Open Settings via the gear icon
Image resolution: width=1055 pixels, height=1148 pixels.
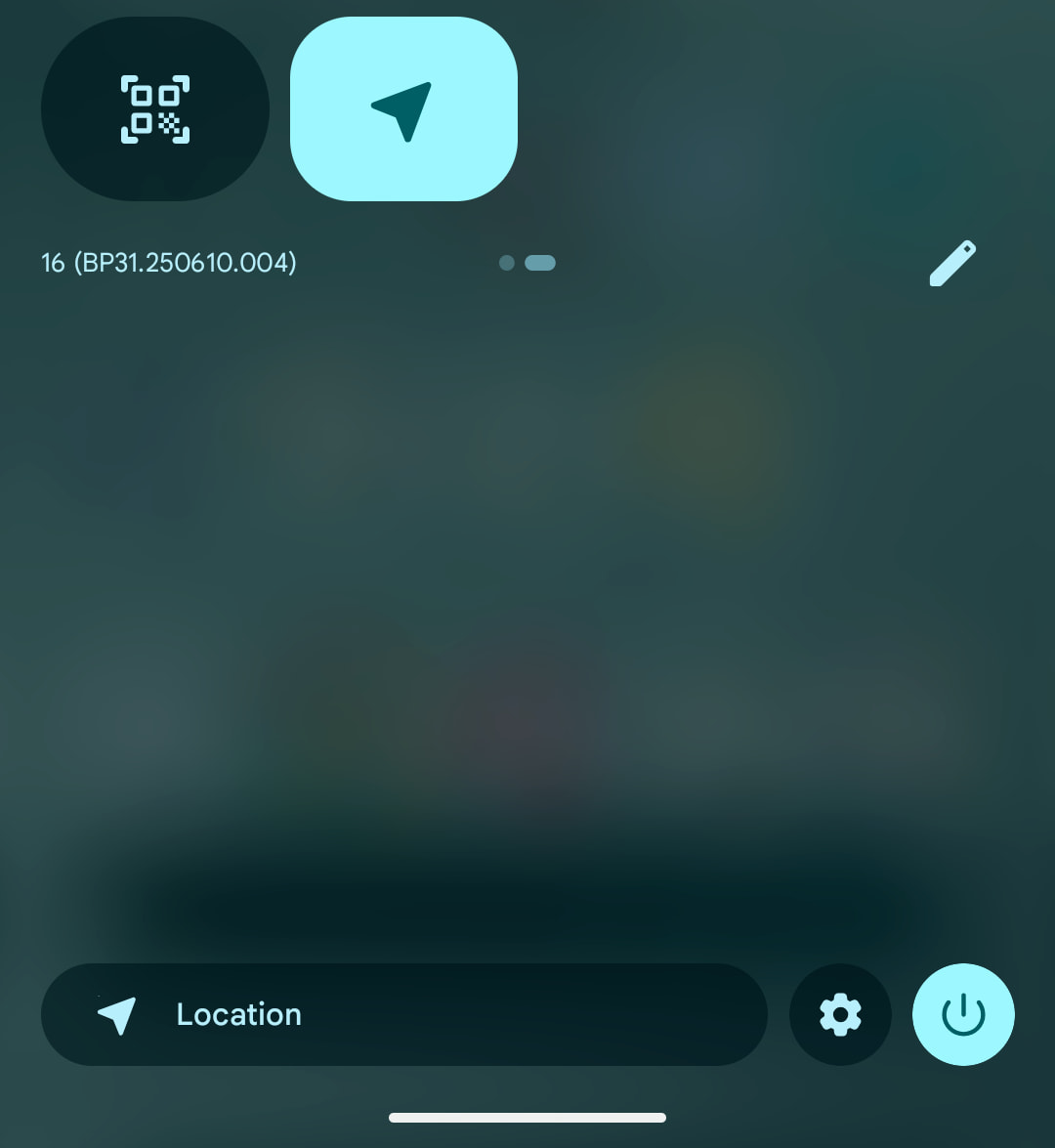(840, 1015)
